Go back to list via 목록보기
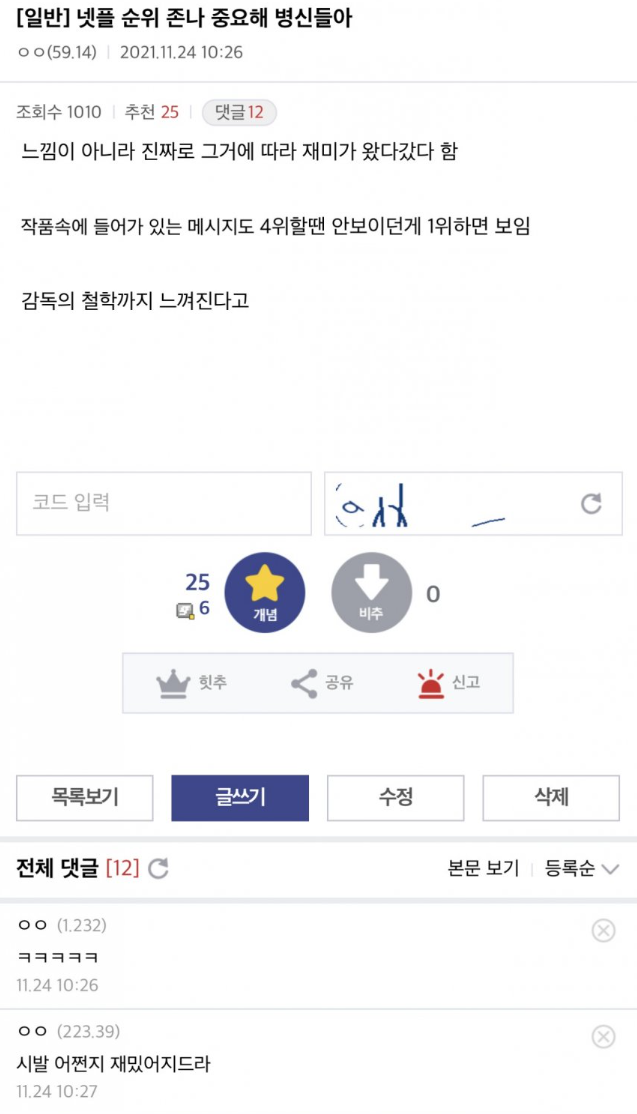The height and width of the screenshot is (1114, 637). click(x=85, y=797)
